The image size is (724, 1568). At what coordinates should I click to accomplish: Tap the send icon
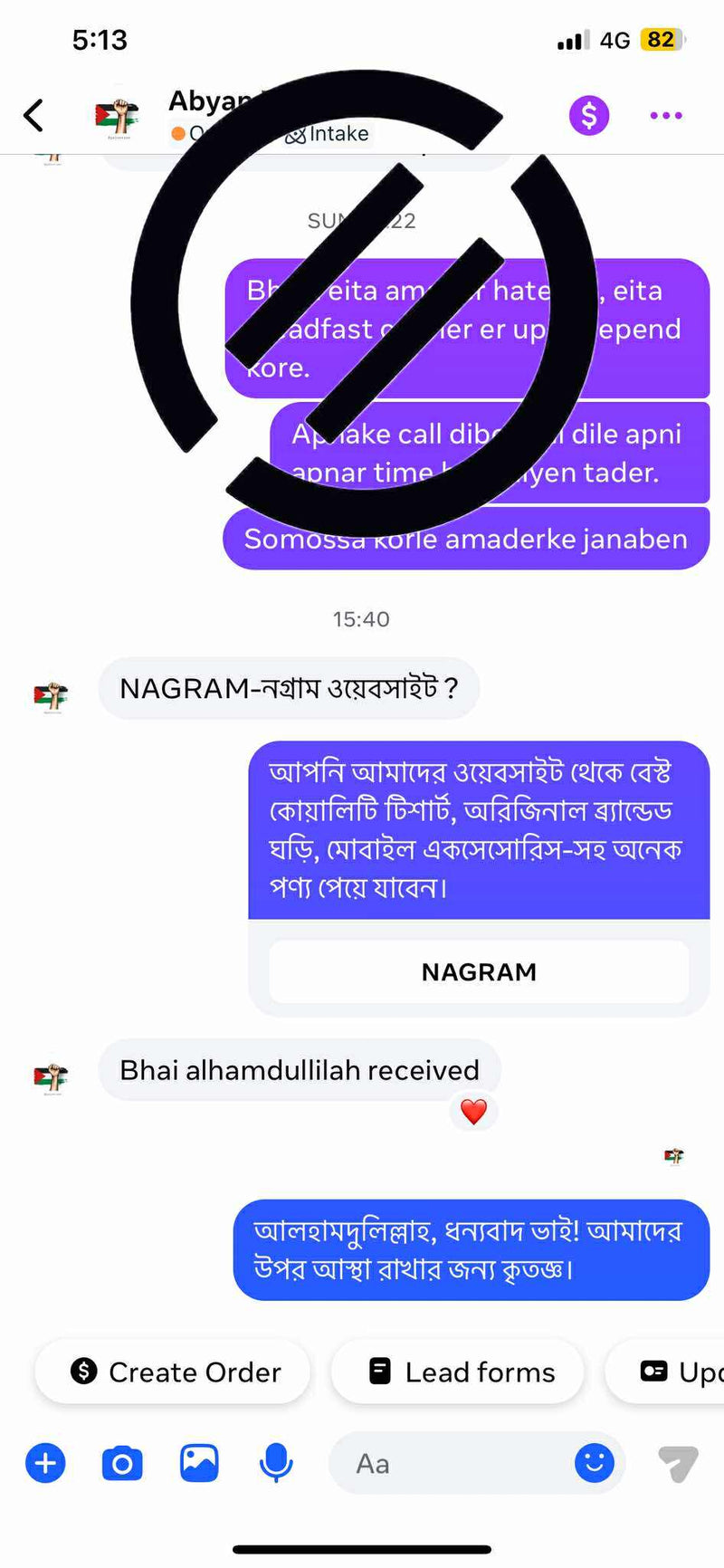click(677, 1463)
